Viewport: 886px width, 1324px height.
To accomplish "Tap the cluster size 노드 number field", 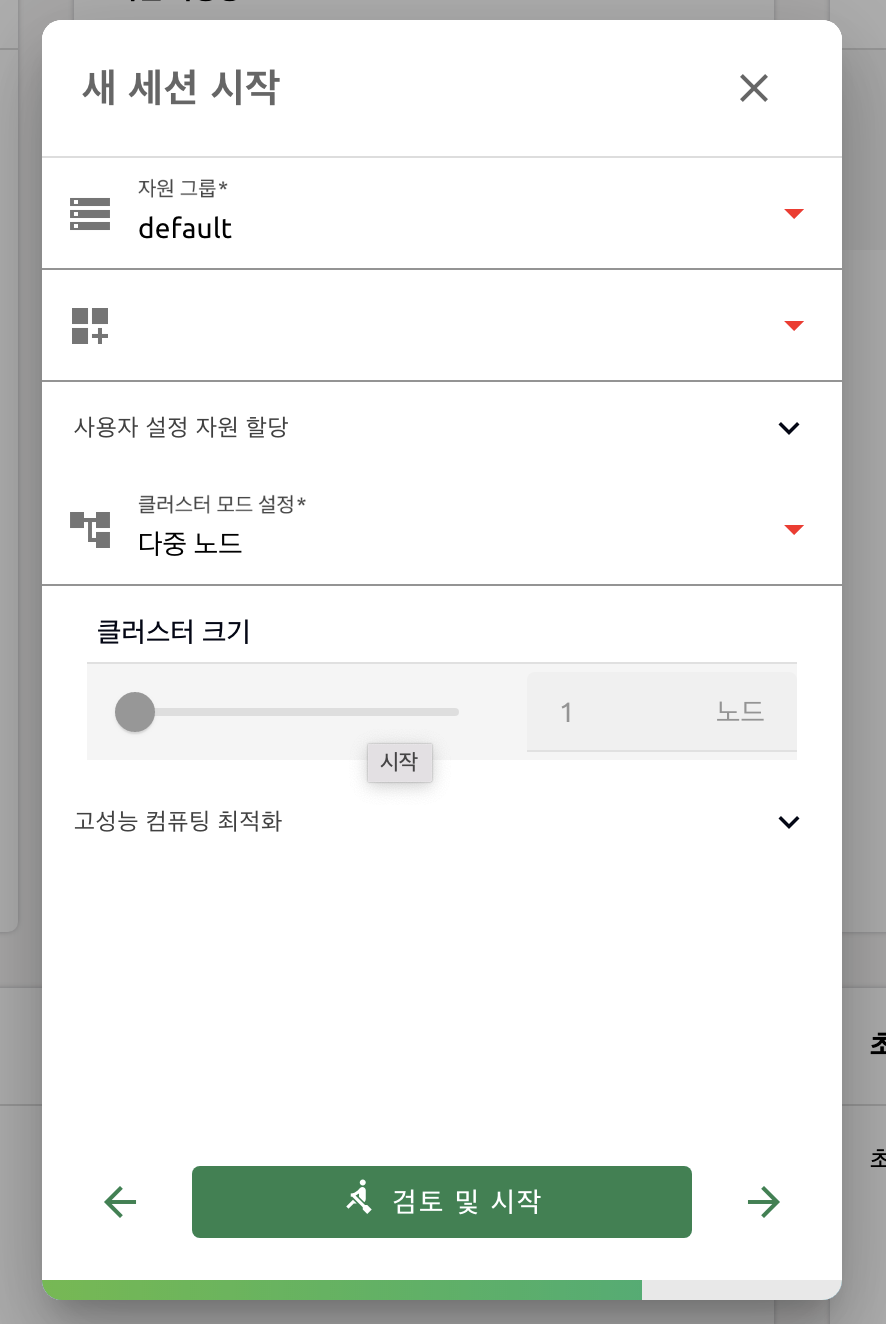I will click(x=620, y=712).
